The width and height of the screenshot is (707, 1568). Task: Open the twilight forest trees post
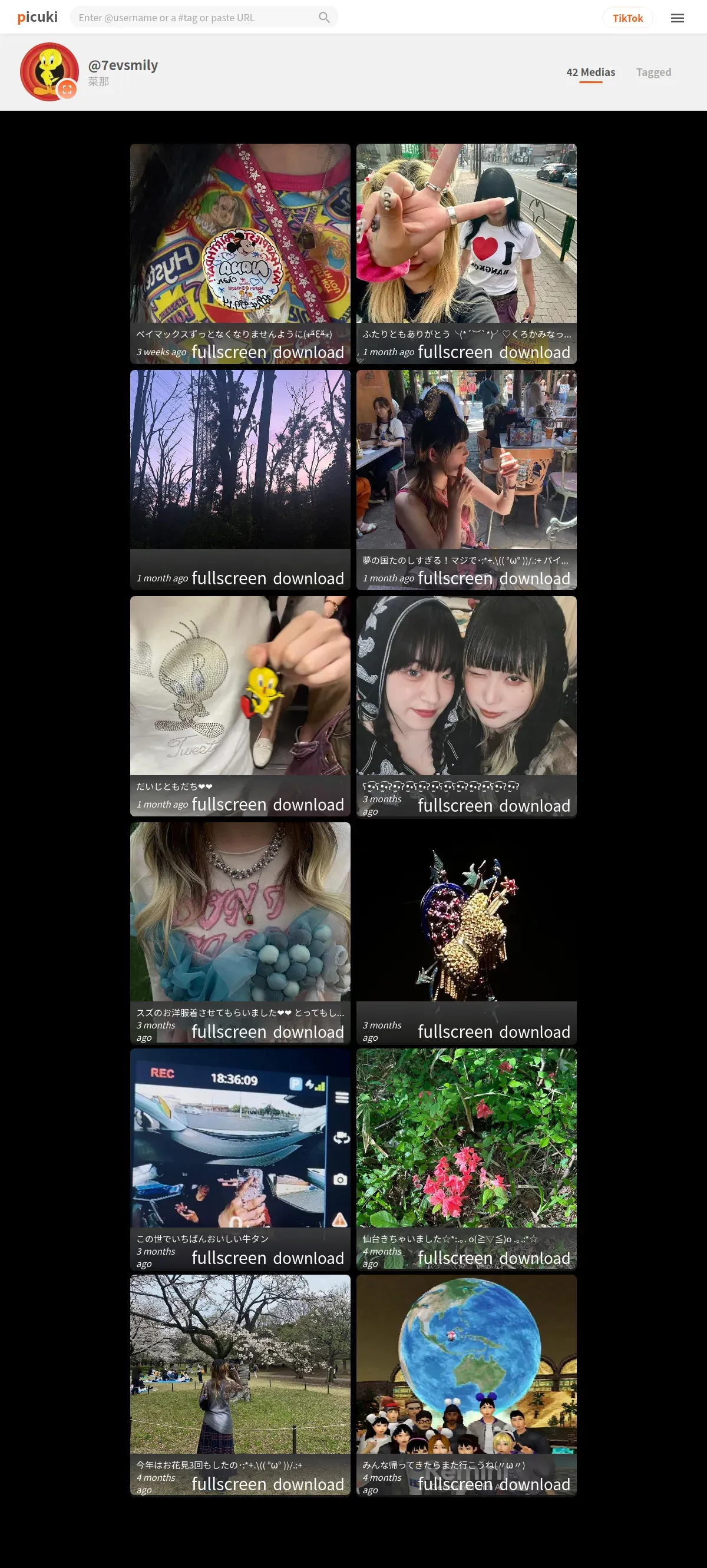tap(240, 459)
